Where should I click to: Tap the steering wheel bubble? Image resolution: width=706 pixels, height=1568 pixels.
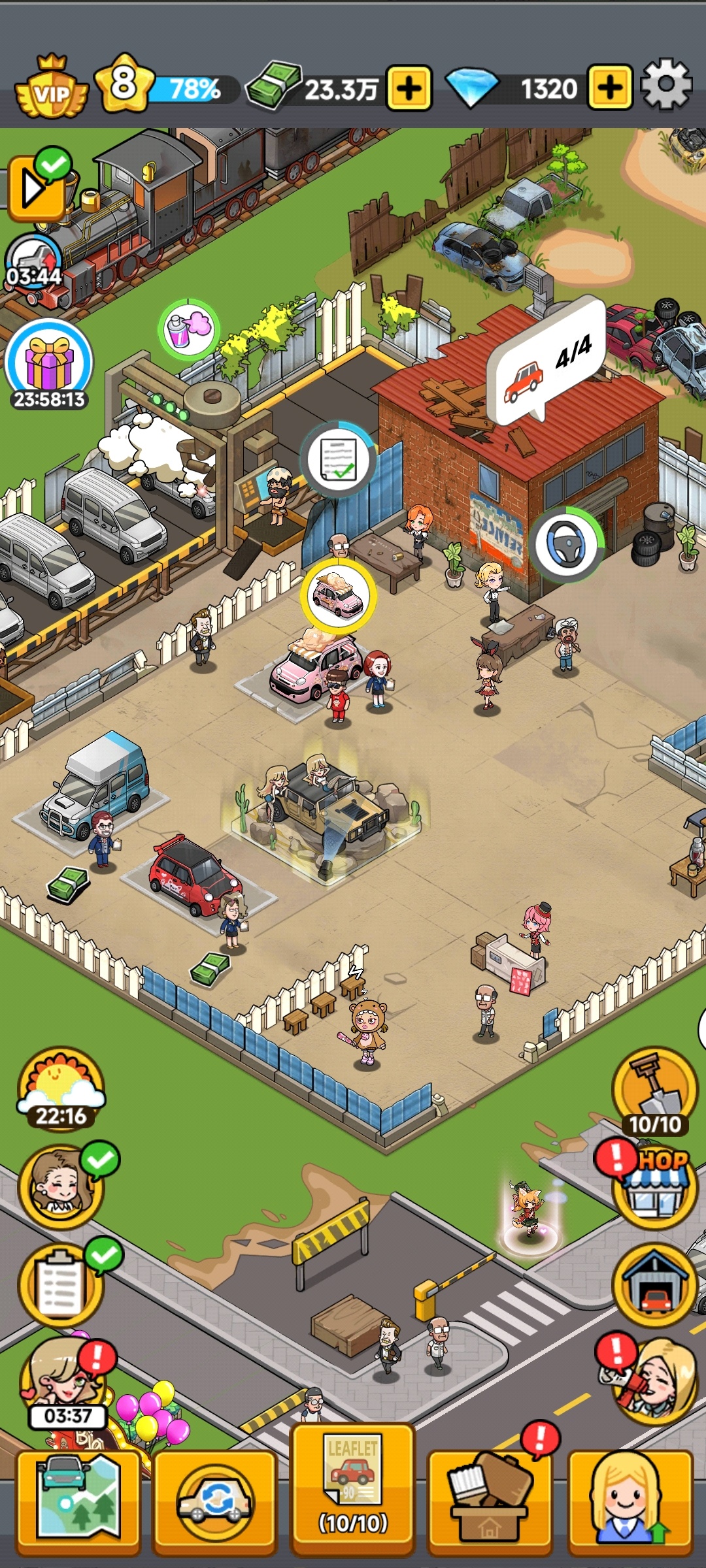pos(567,544)
